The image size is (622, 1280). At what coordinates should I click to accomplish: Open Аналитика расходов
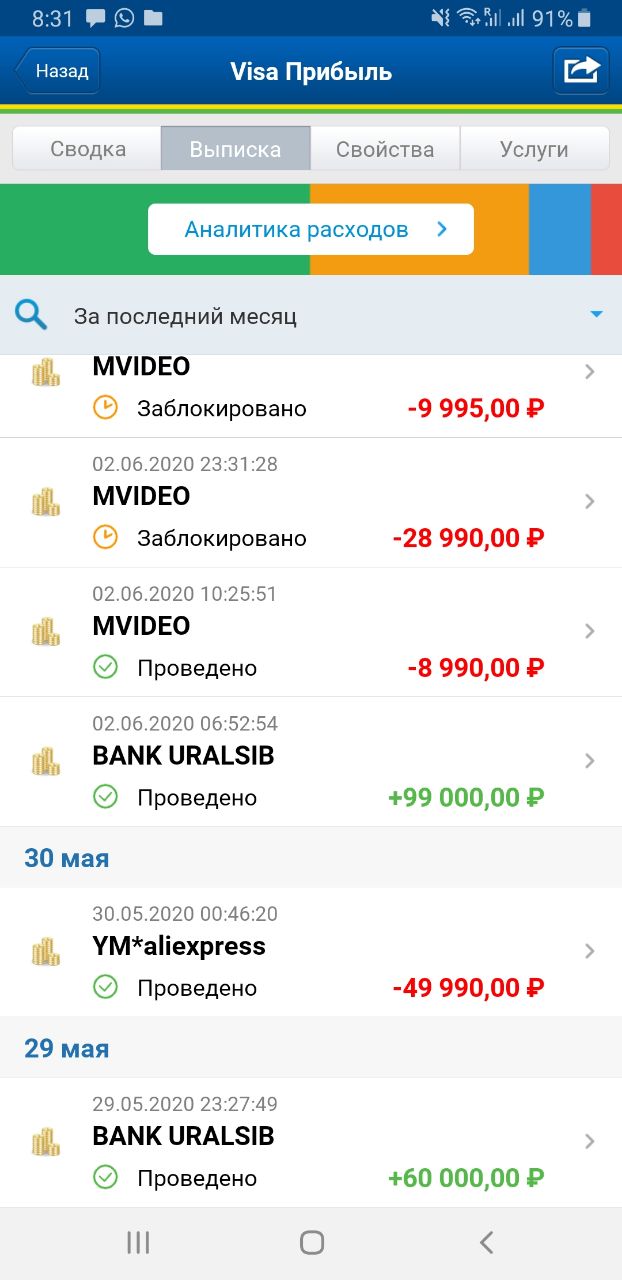pyautogui.click(x=311, y=229)
